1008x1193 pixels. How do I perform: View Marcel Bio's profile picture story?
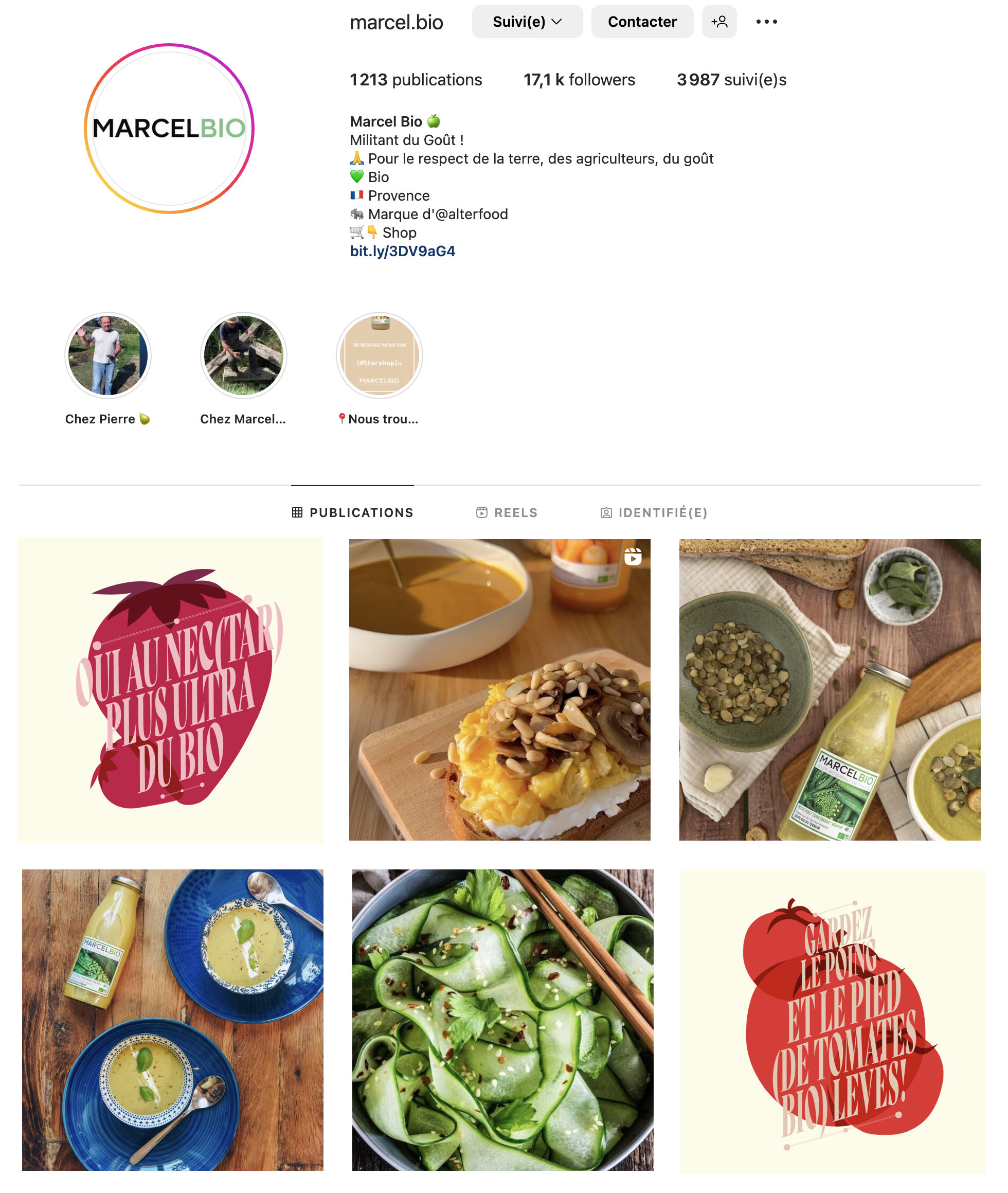pos(169,128)
